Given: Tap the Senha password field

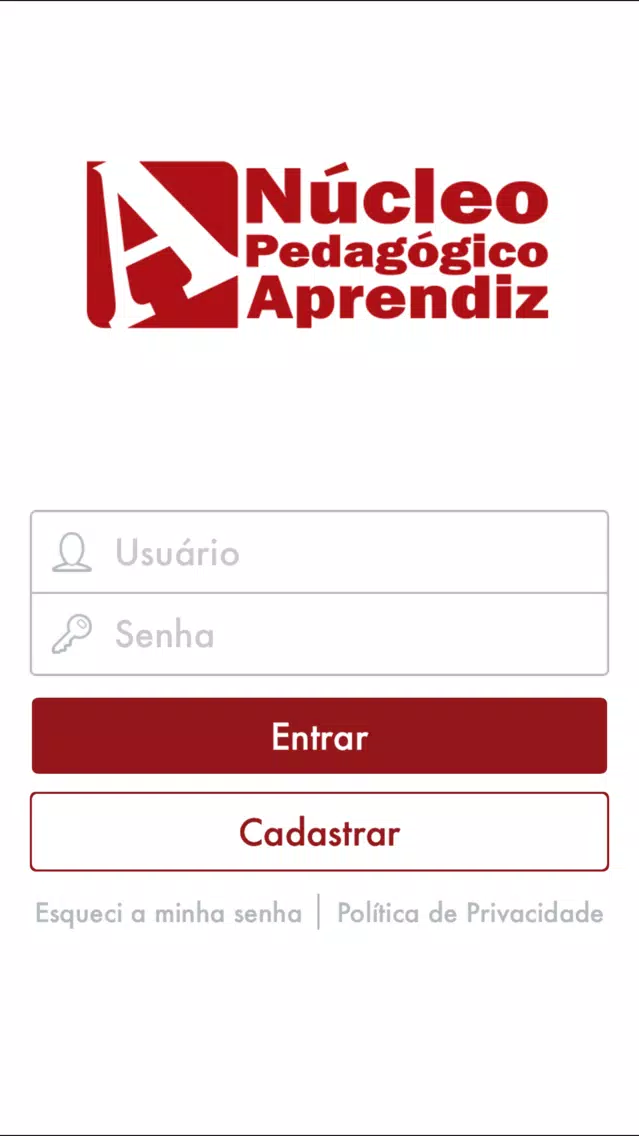Looking at the screenshot, I should point(320,635).
